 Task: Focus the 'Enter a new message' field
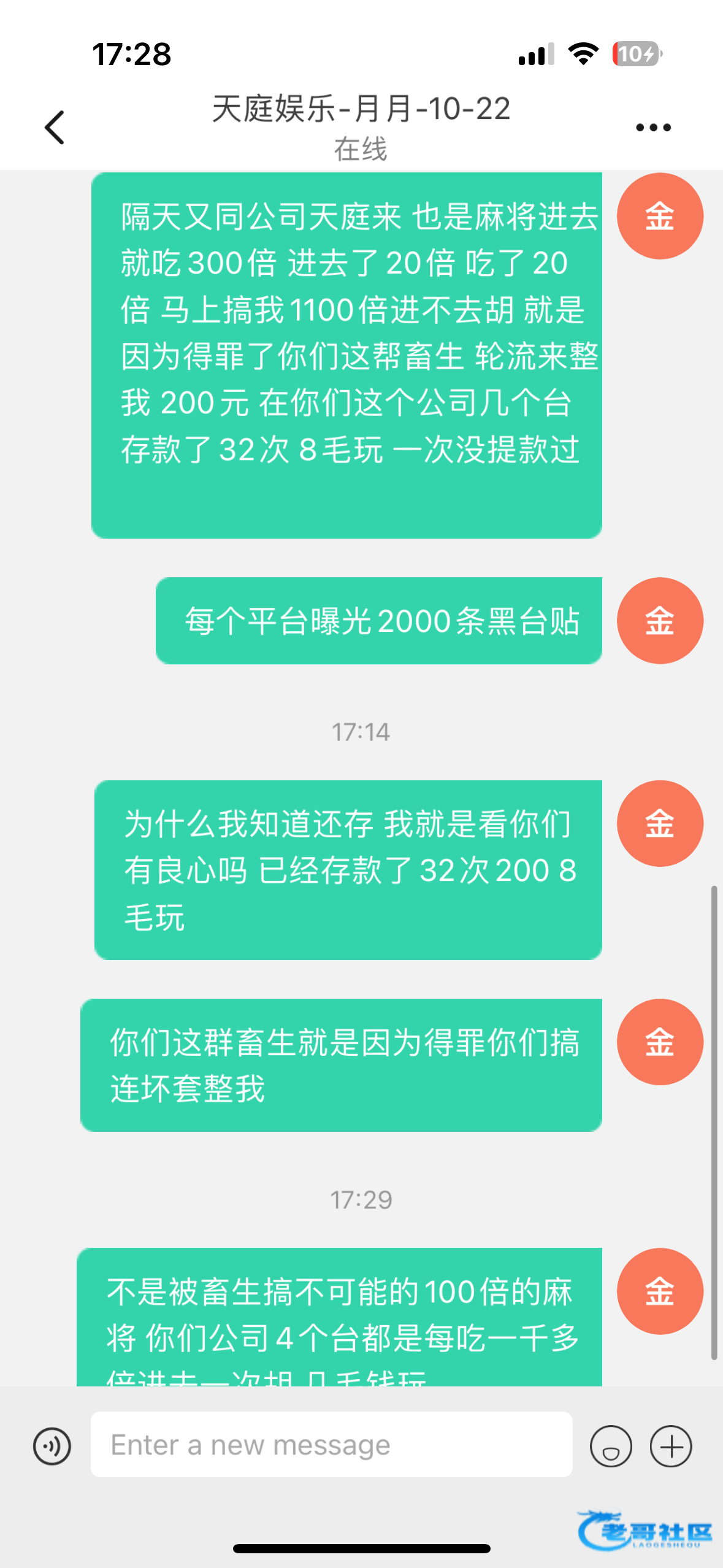click(331, 1445)
